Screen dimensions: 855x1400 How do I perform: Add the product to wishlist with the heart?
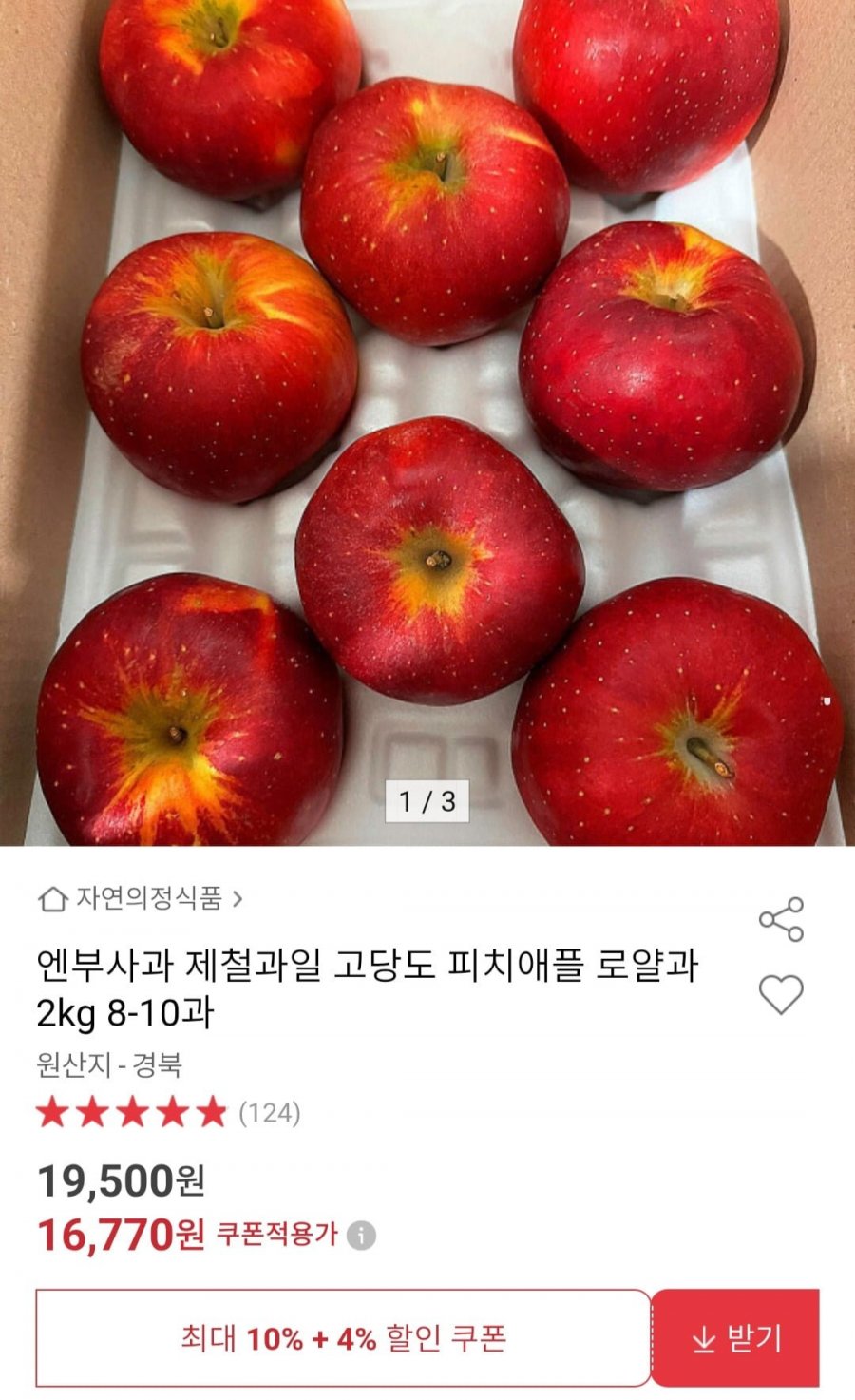coord(781,995)
